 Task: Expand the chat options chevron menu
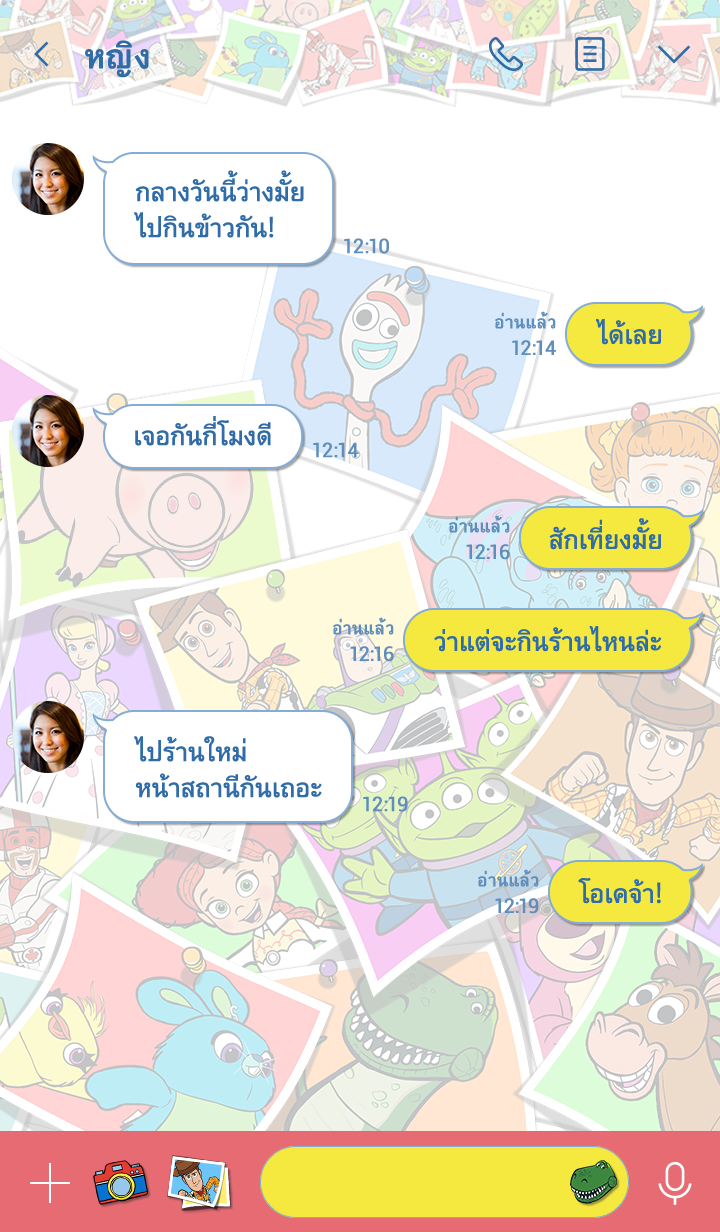pyautogui.click(x=674, y=55)
